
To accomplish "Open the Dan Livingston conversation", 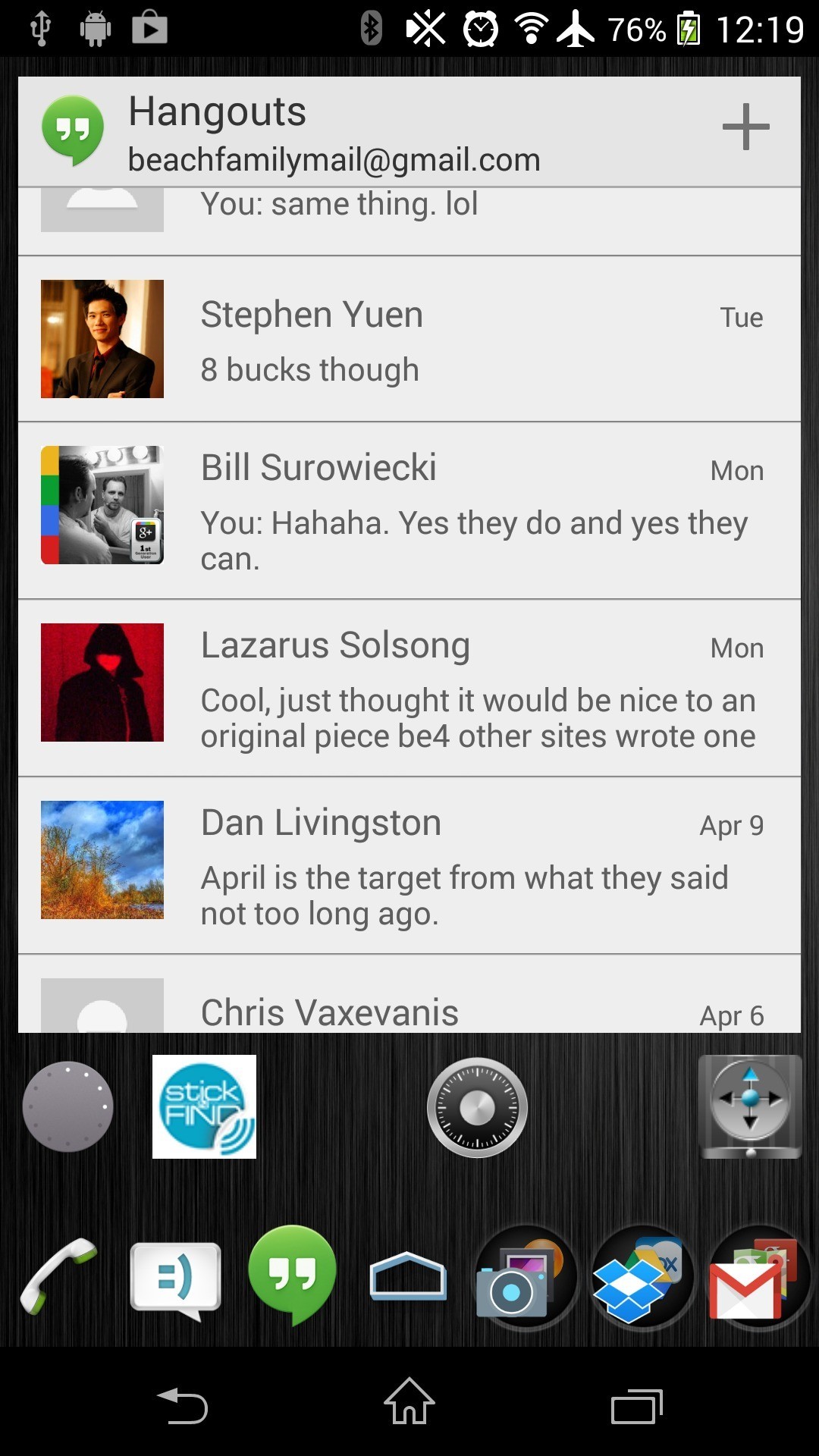I will point(409,864).
